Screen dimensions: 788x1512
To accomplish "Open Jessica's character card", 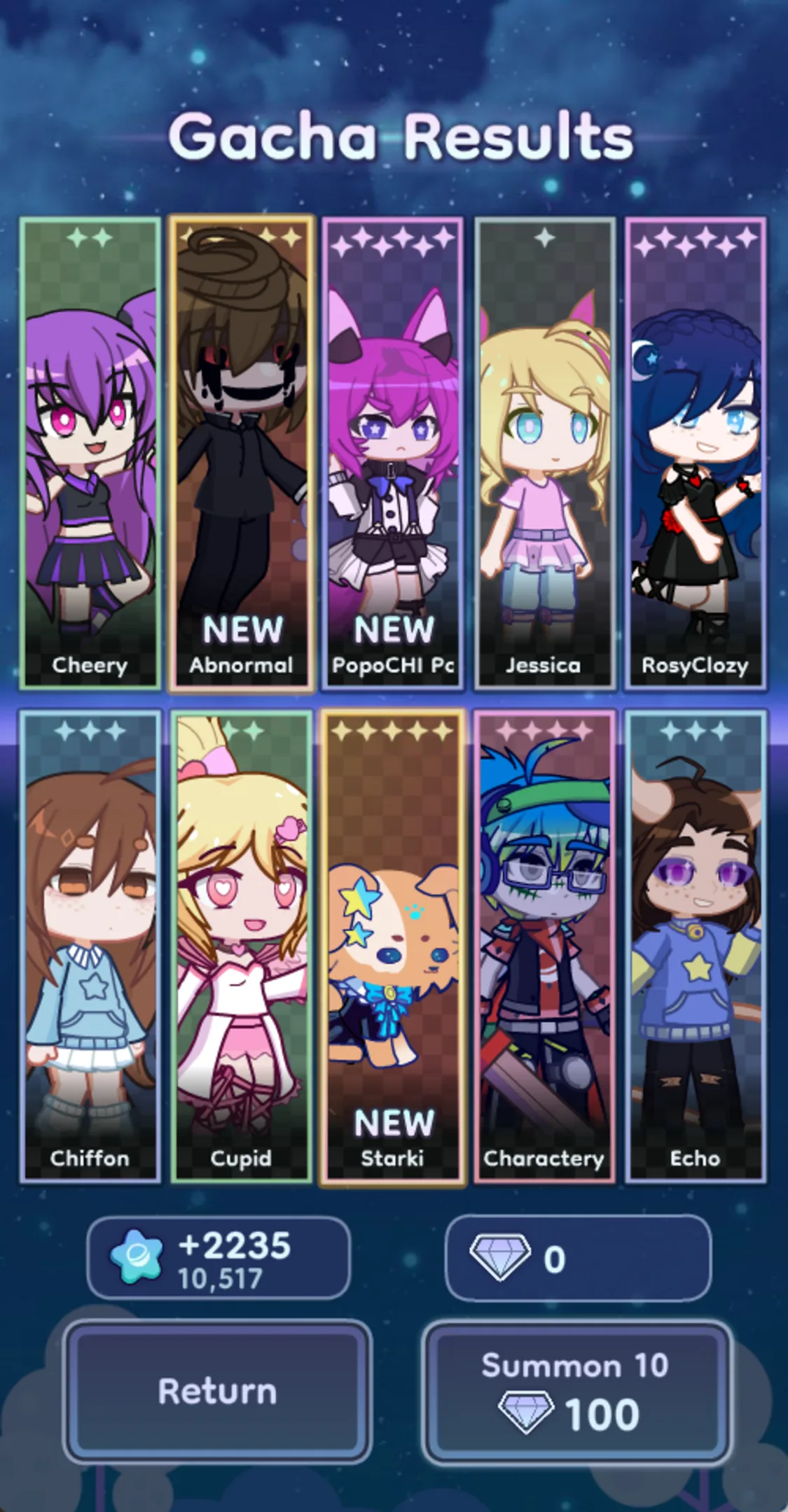I will click(x=545, y=454).
